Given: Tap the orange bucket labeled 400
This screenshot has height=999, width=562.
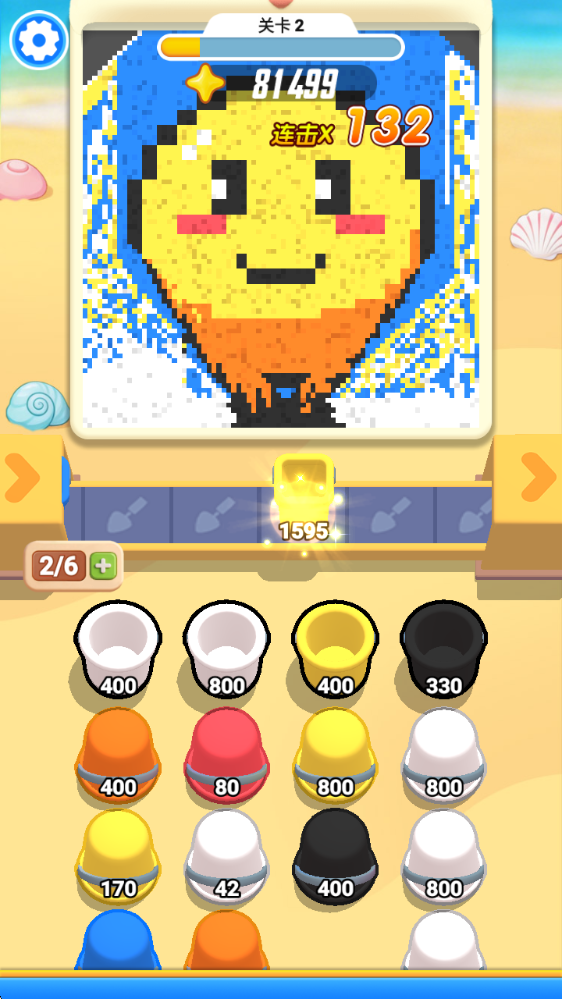Looking at the screenshot, I should 118,754.
